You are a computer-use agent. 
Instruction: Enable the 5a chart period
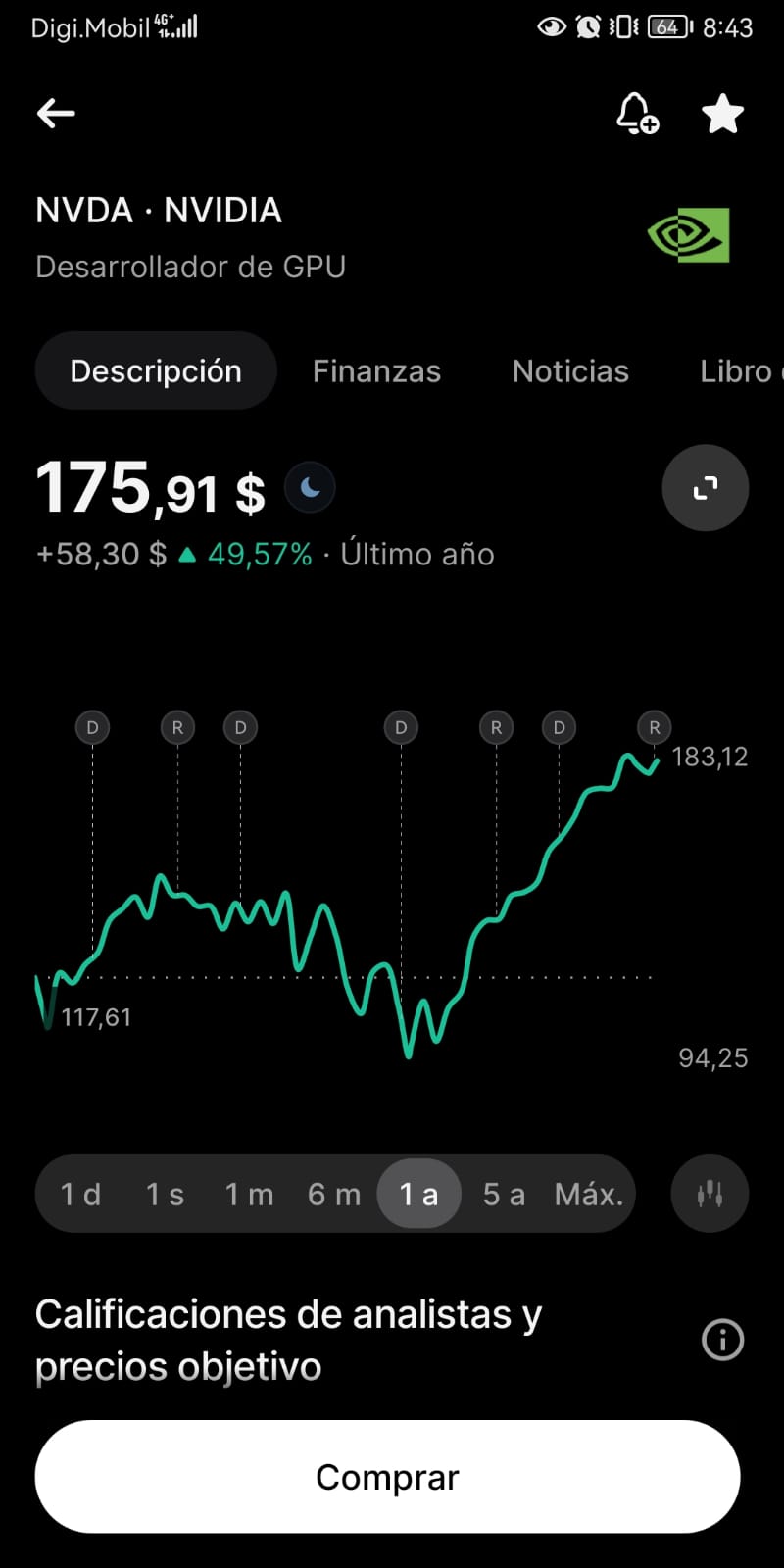(x=504, y=1193)
